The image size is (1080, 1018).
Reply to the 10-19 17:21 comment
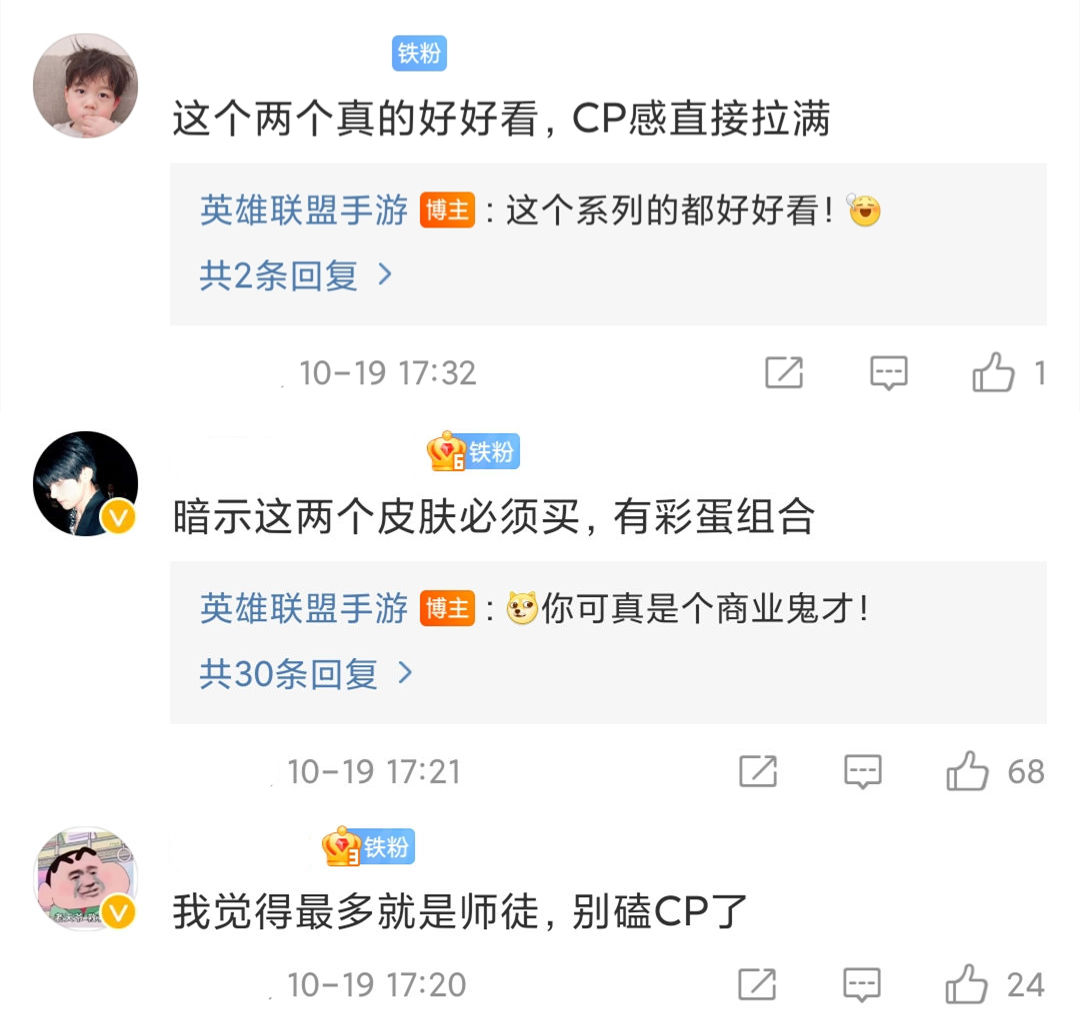862,771
